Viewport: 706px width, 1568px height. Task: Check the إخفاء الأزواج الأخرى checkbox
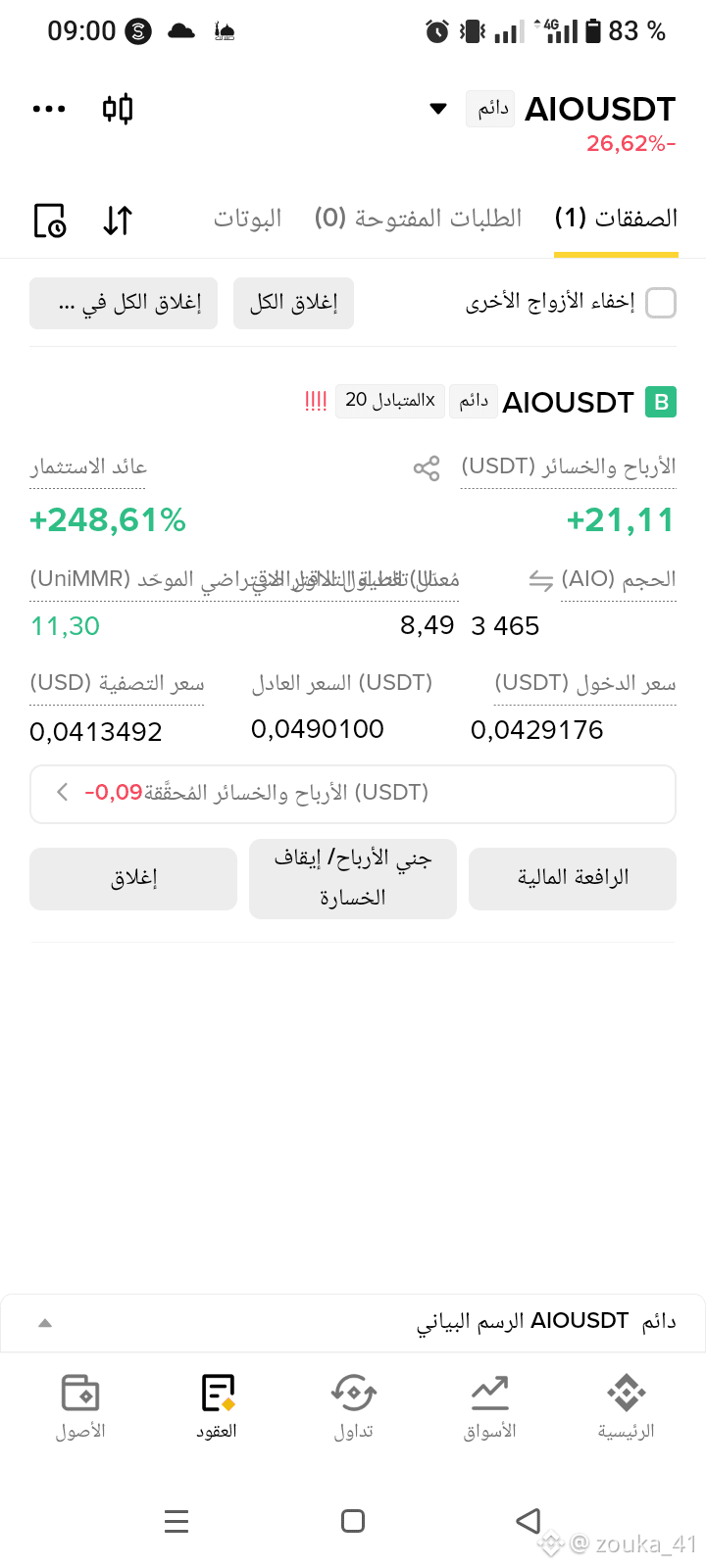[x=661, y=303]
